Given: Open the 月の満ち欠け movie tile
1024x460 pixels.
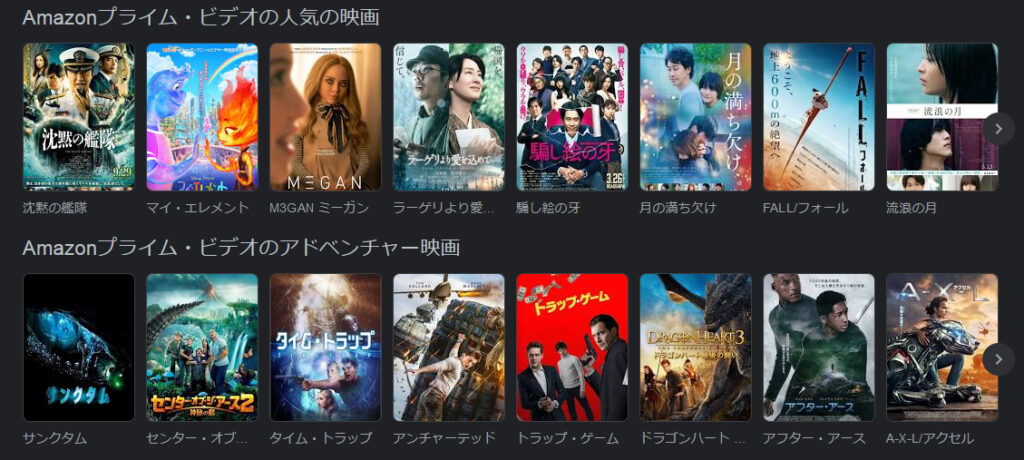Looking at the screenshot, I should (695, 117).
